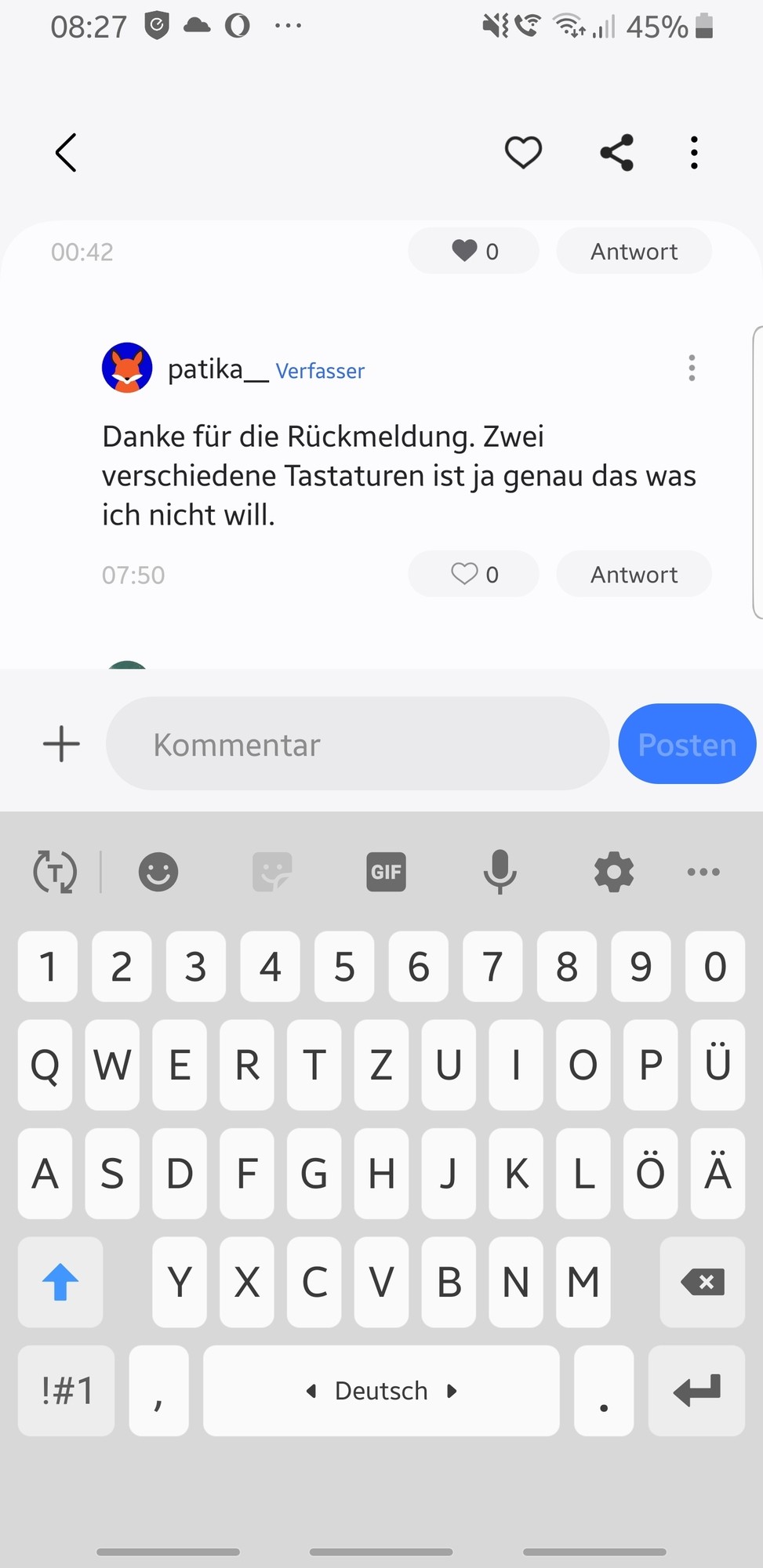Open the keyboard emoji picker
The height and width of the screenshot is (1568, 763).
(x=158, y=872)
